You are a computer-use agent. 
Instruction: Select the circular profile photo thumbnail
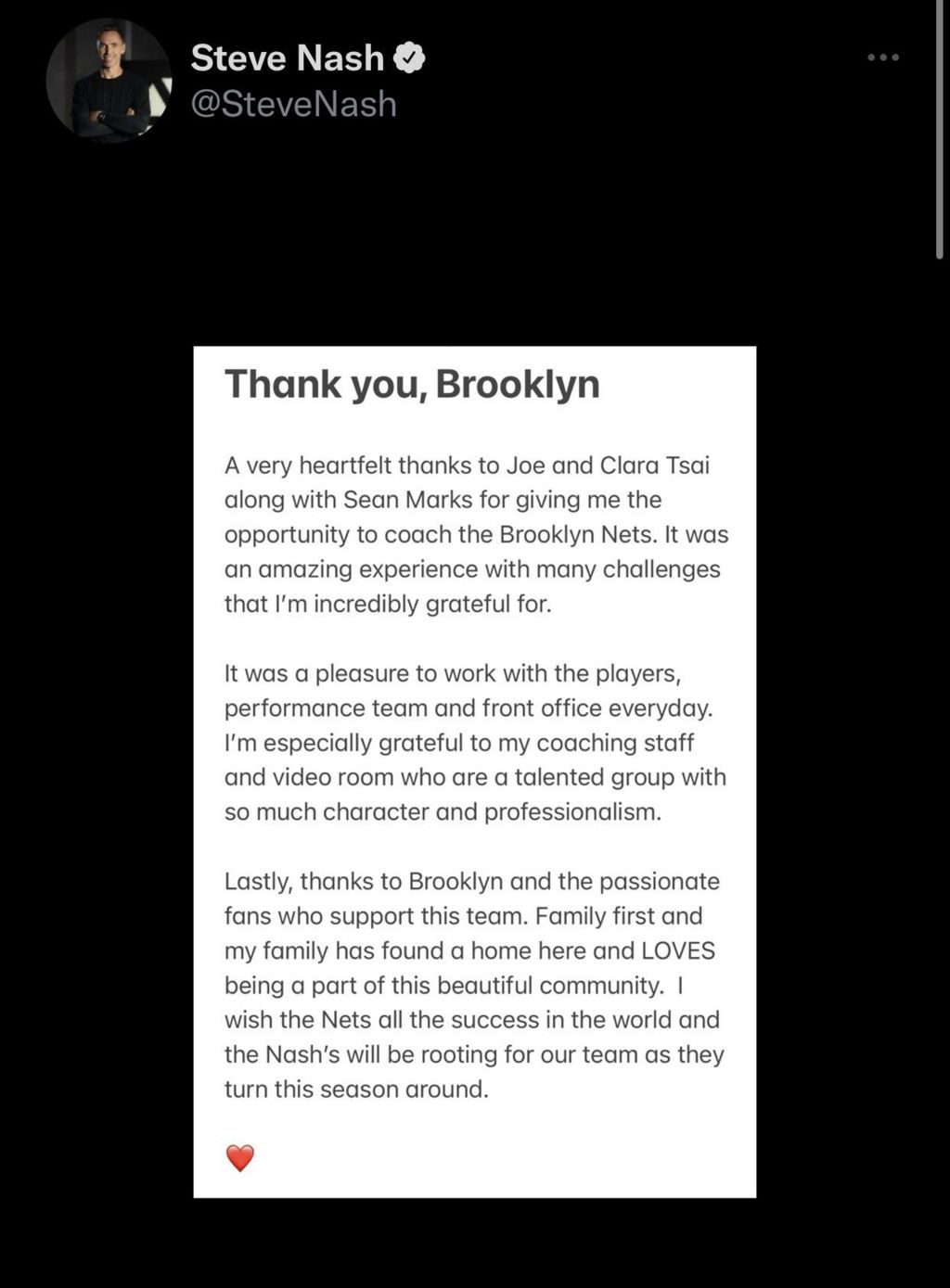(111, 81)
